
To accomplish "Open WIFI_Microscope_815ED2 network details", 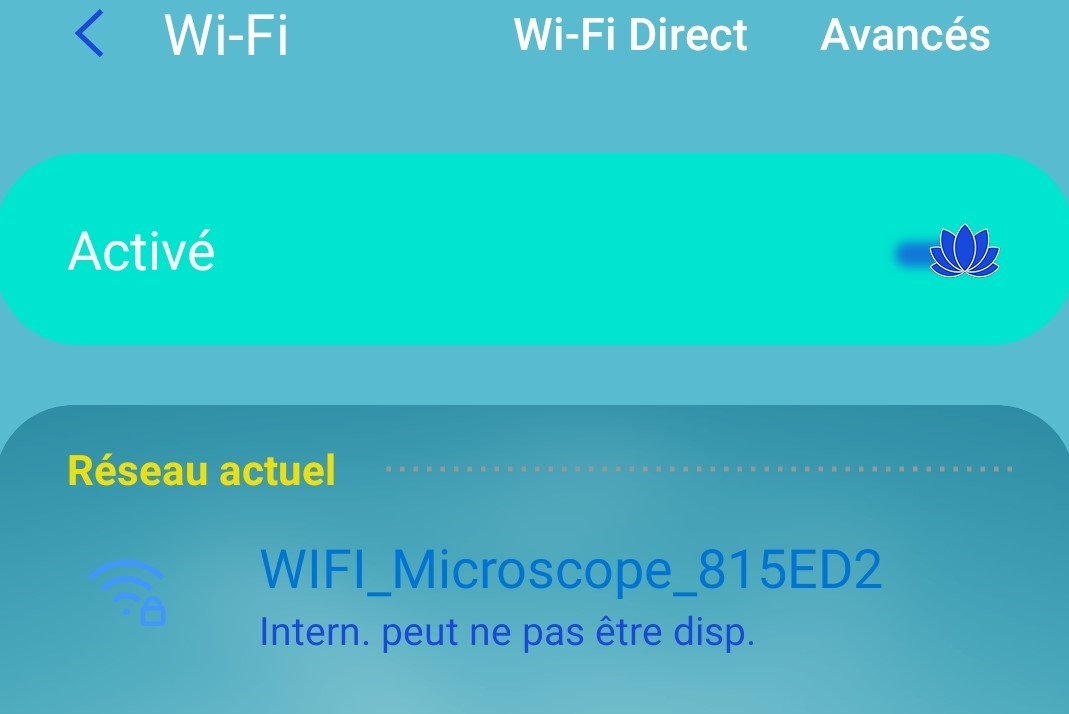I will pos(570,590).
